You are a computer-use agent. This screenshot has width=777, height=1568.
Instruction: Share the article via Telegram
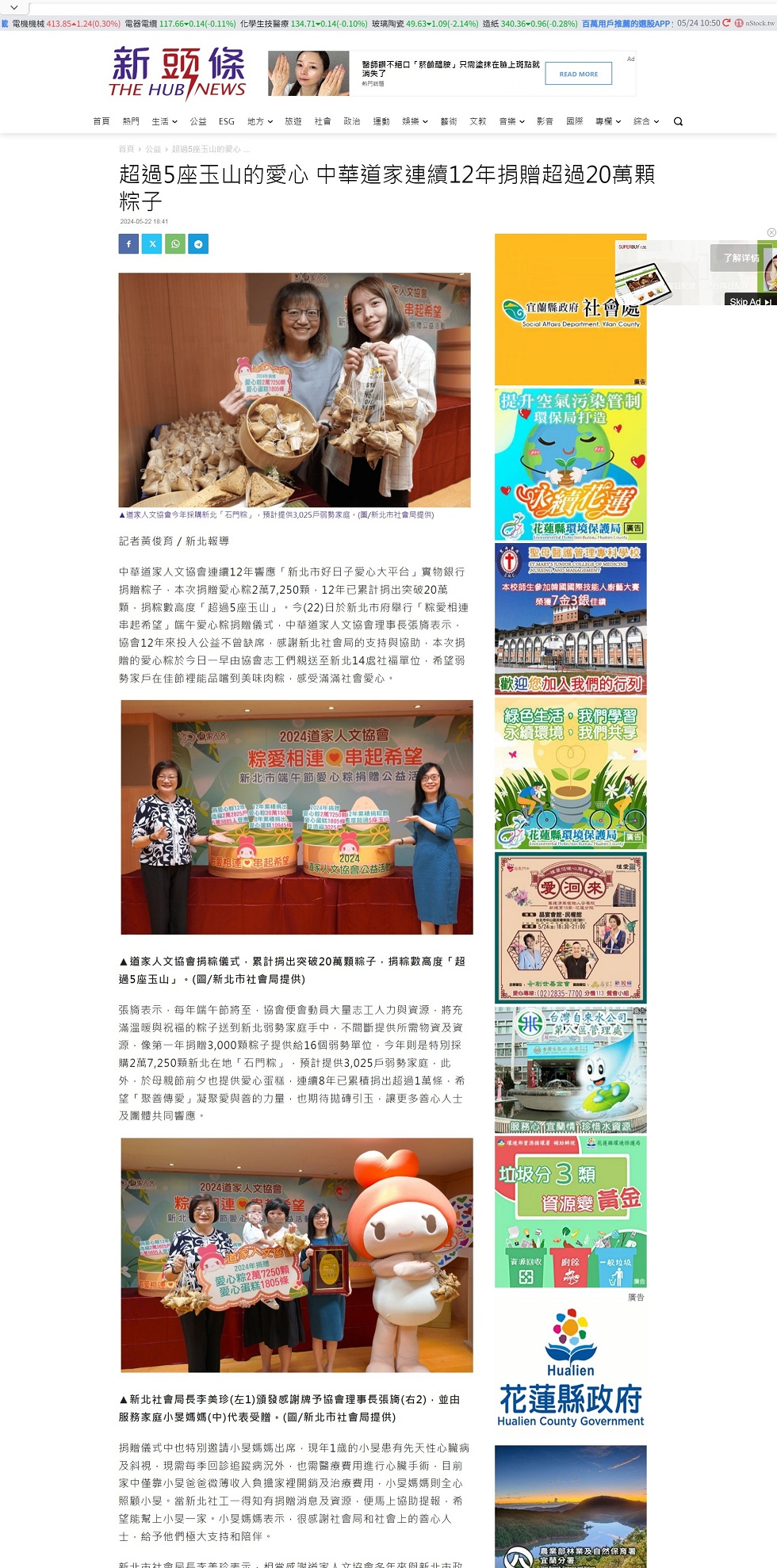pyautogui.click(x=198, y=244)
